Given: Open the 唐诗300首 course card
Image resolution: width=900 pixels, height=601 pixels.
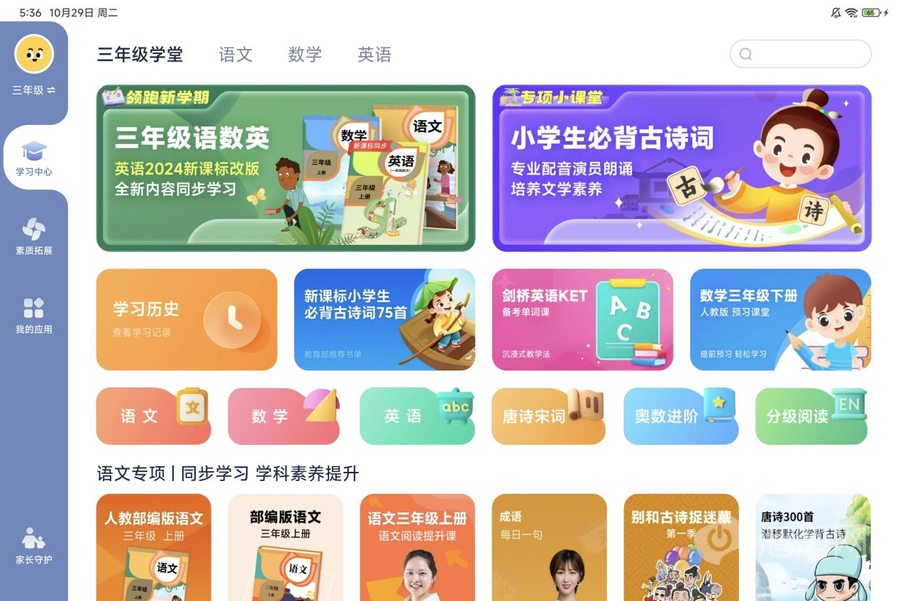Looking at the screenshot, I should click(x=812, y=547).
